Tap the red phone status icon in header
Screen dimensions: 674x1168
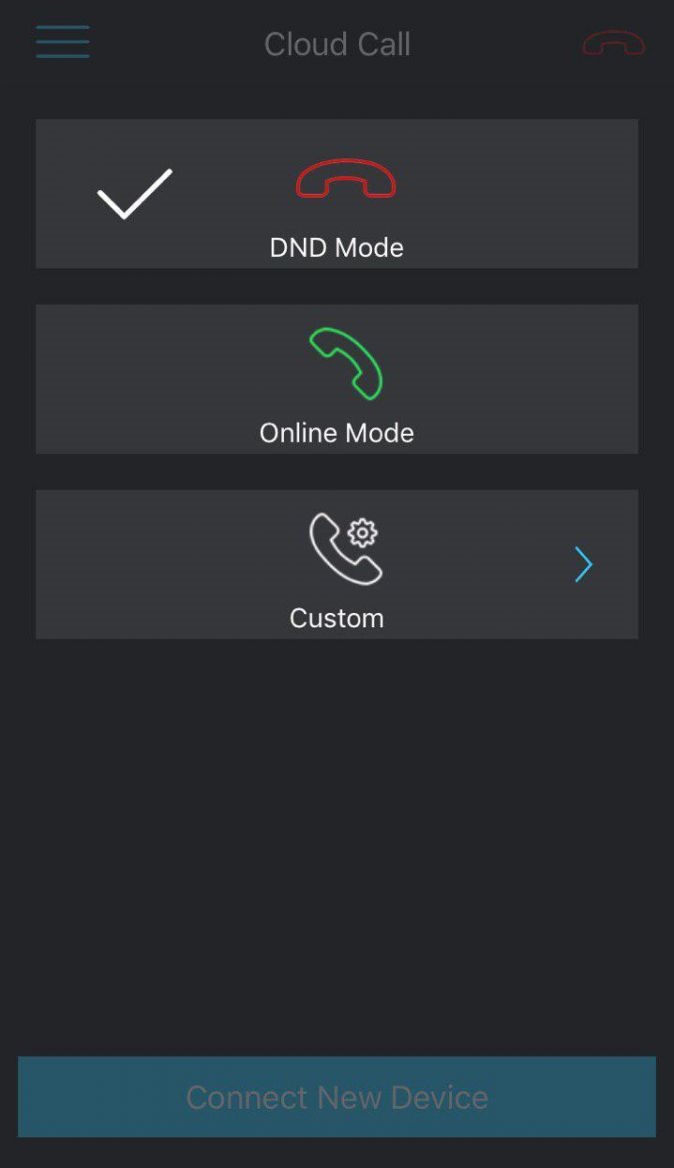[614, 43]
